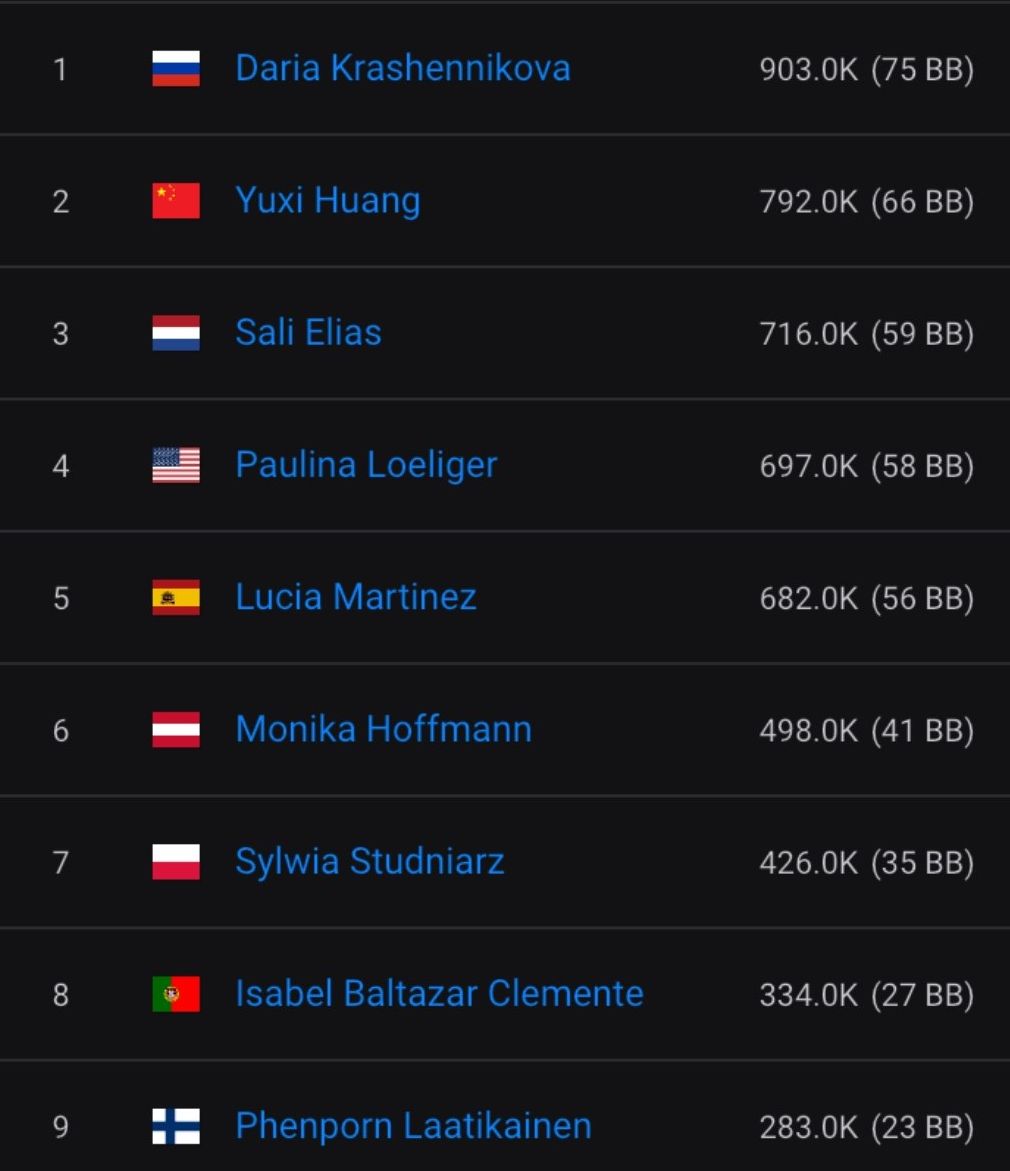Image resolution: width=1010 pixels, height=1171 pixels.
Task: Tap the Phenporn Laatikainen name link
Action: pyautogui.click(x=413, y=1126)
